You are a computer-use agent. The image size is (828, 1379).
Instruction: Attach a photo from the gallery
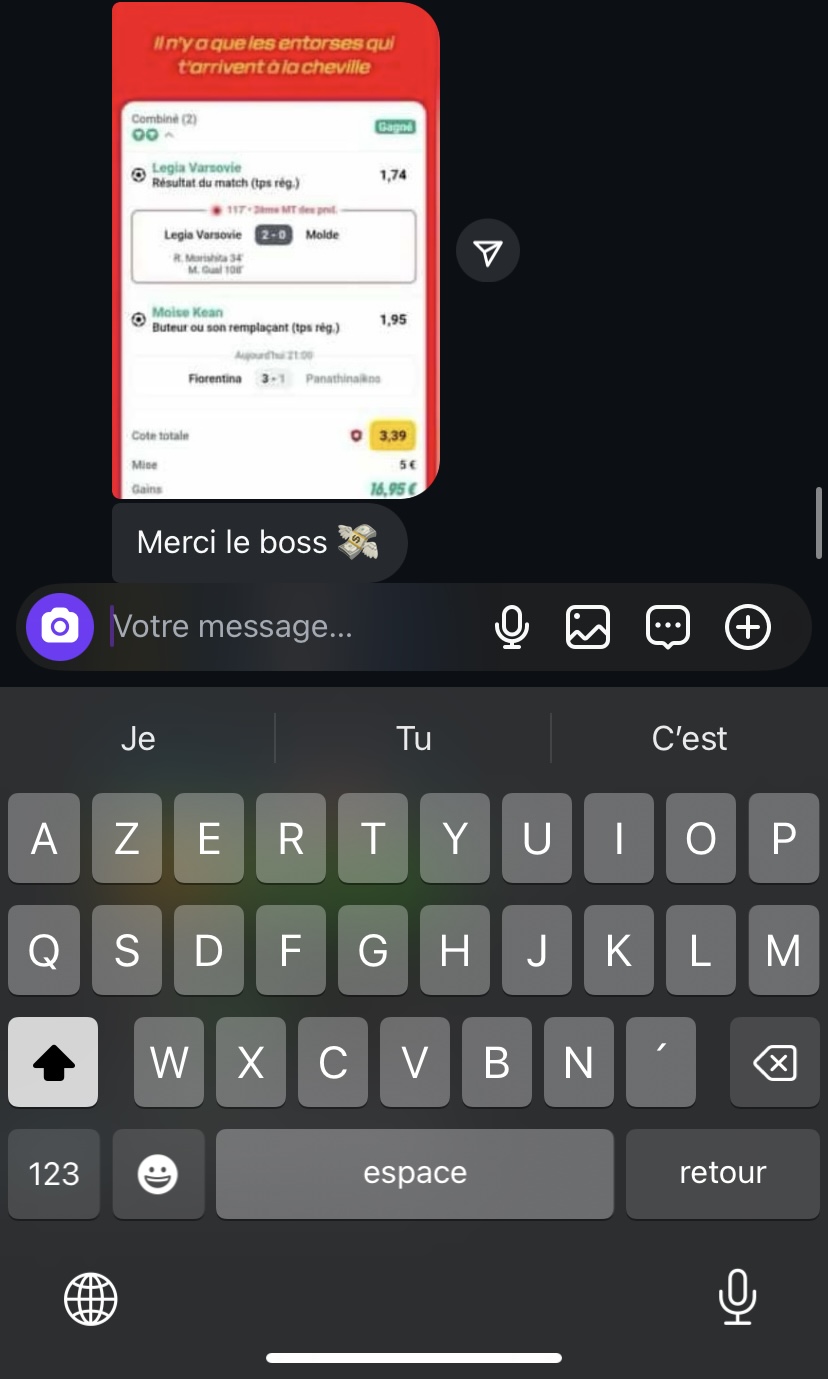[x=588, y=627]
